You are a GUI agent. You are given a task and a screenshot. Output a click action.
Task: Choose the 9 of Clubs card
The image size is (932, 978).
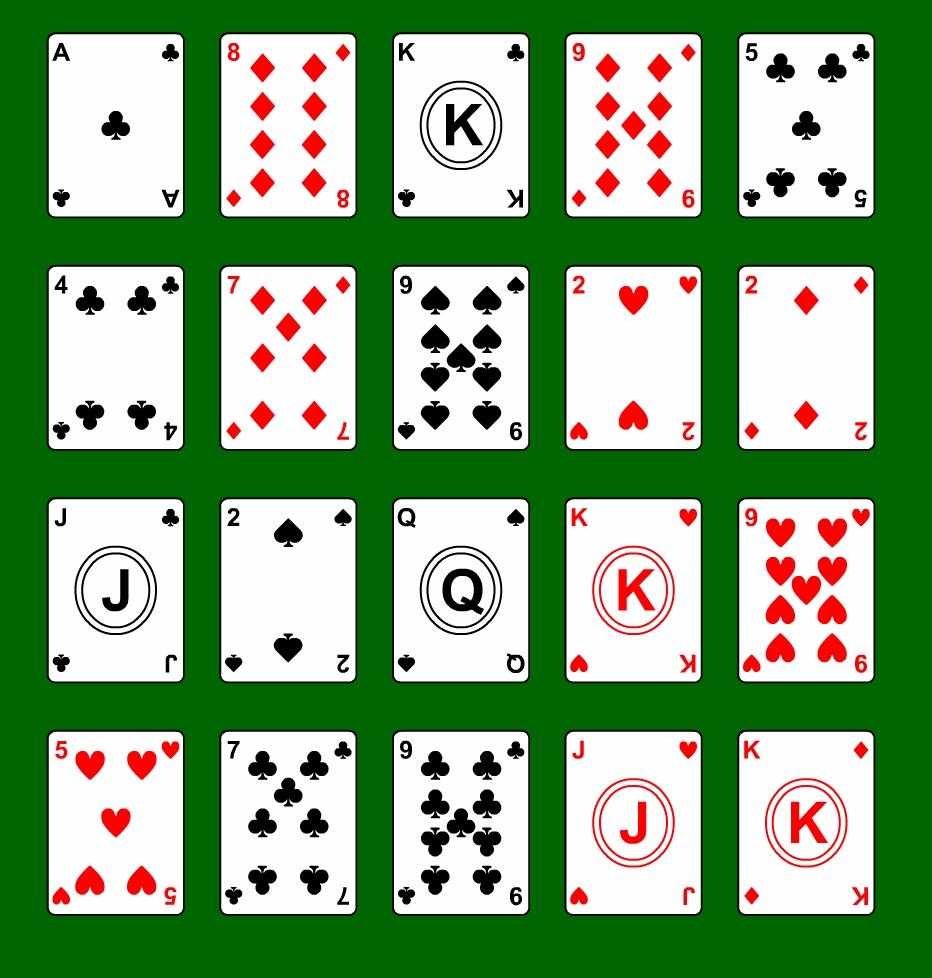pyautogui.click(x=461, y=823)
